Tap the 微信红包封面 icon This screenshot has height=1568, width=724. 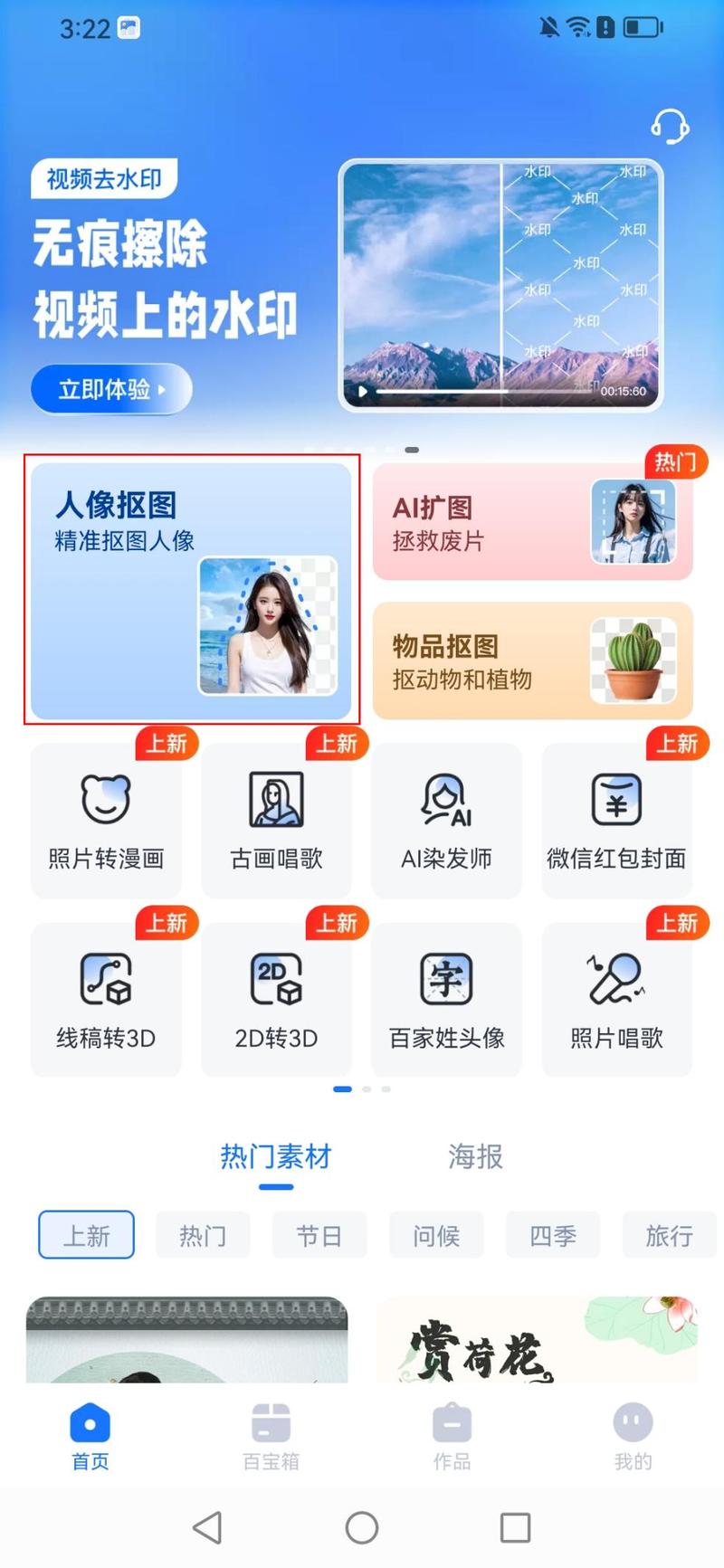coord(616,819)
